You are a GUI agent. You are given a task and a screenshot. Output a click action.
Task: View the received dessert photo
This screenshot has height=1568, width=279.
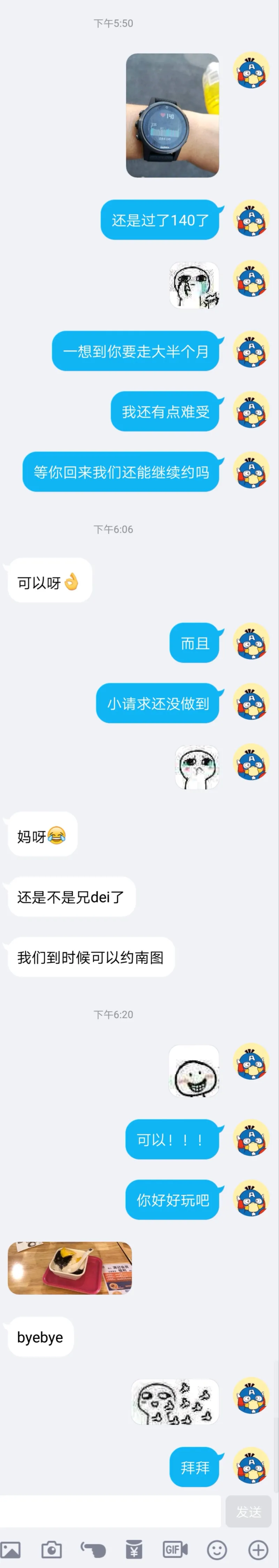point(70,1268)
